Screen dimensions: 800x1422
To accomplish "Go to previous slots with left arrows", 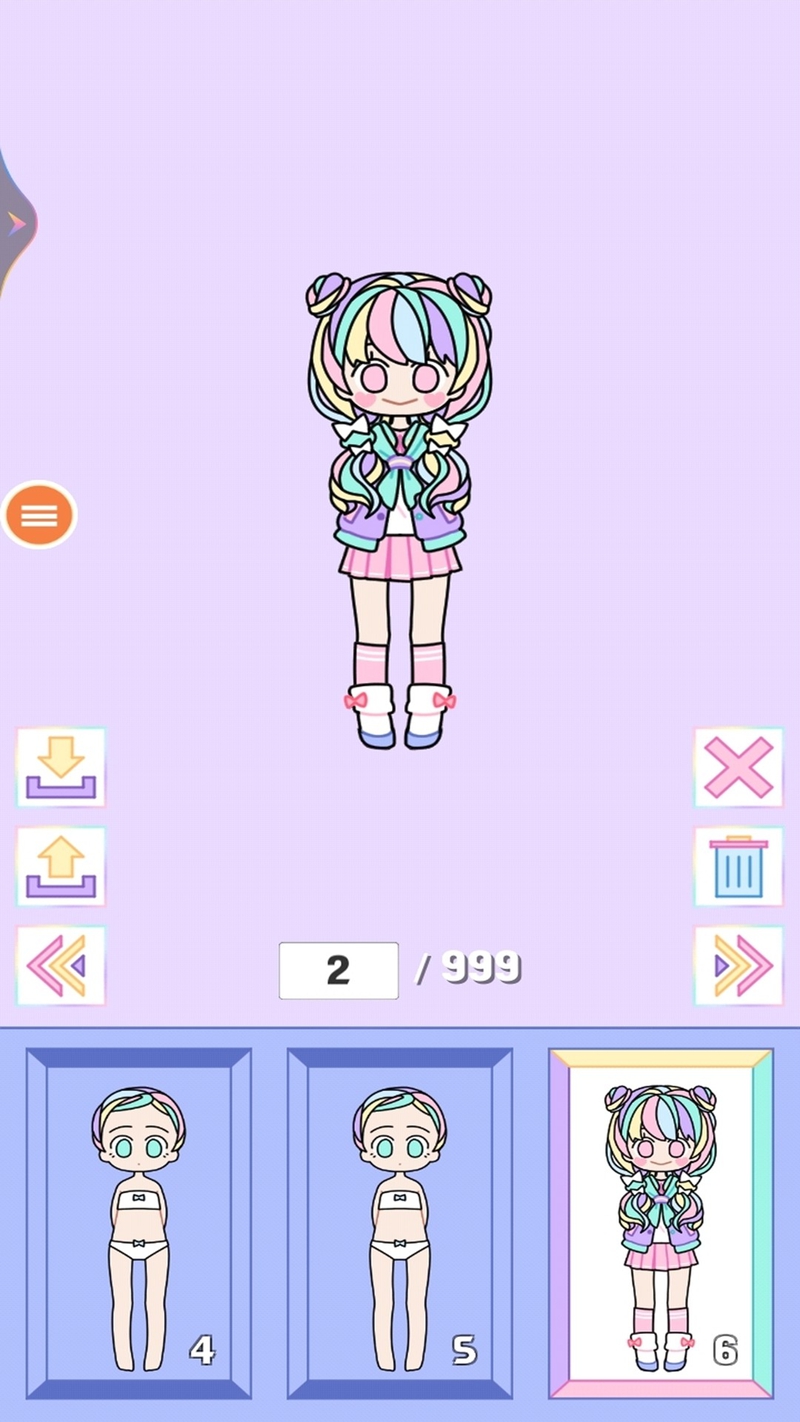I will coord(61,965).
